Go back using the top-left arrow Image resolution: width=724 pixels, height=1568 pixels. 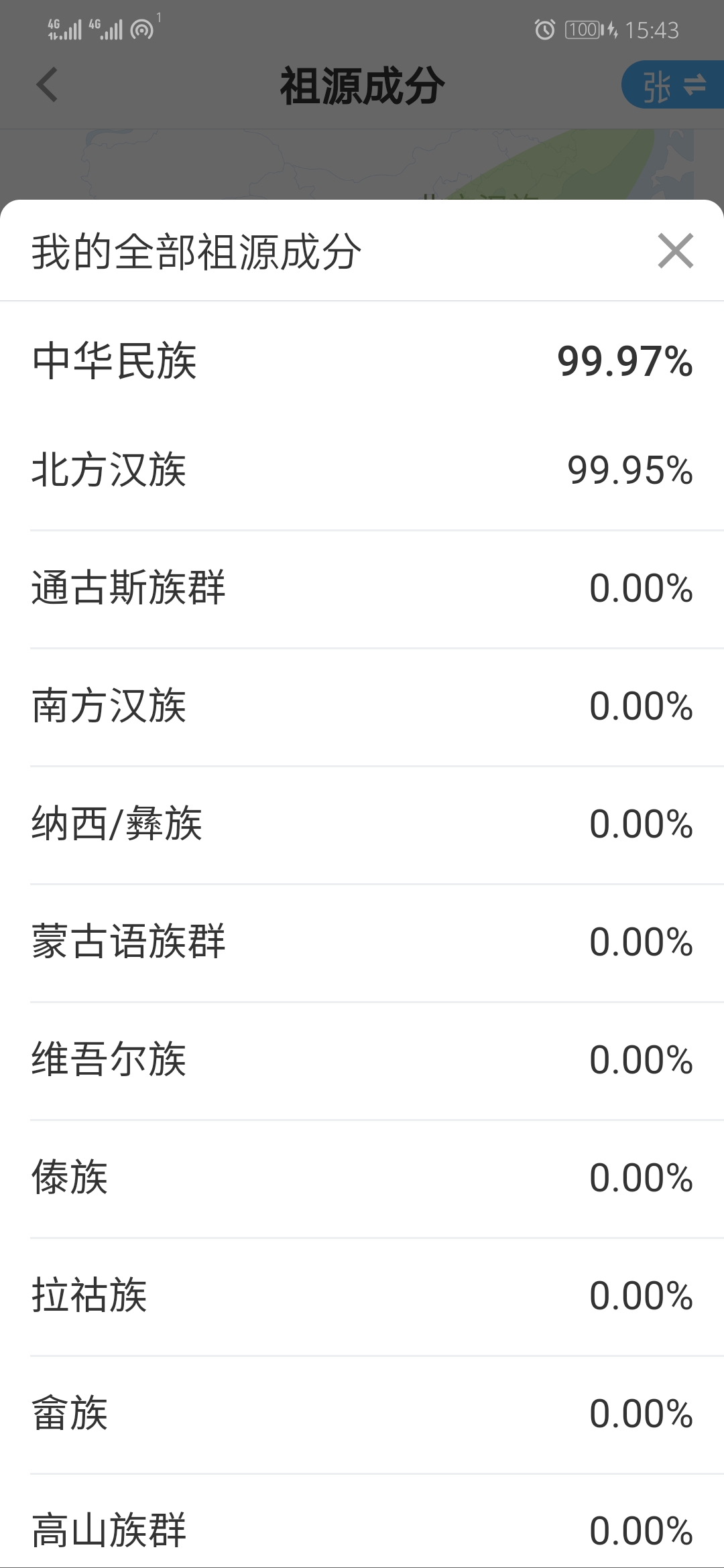click(47, 85)
